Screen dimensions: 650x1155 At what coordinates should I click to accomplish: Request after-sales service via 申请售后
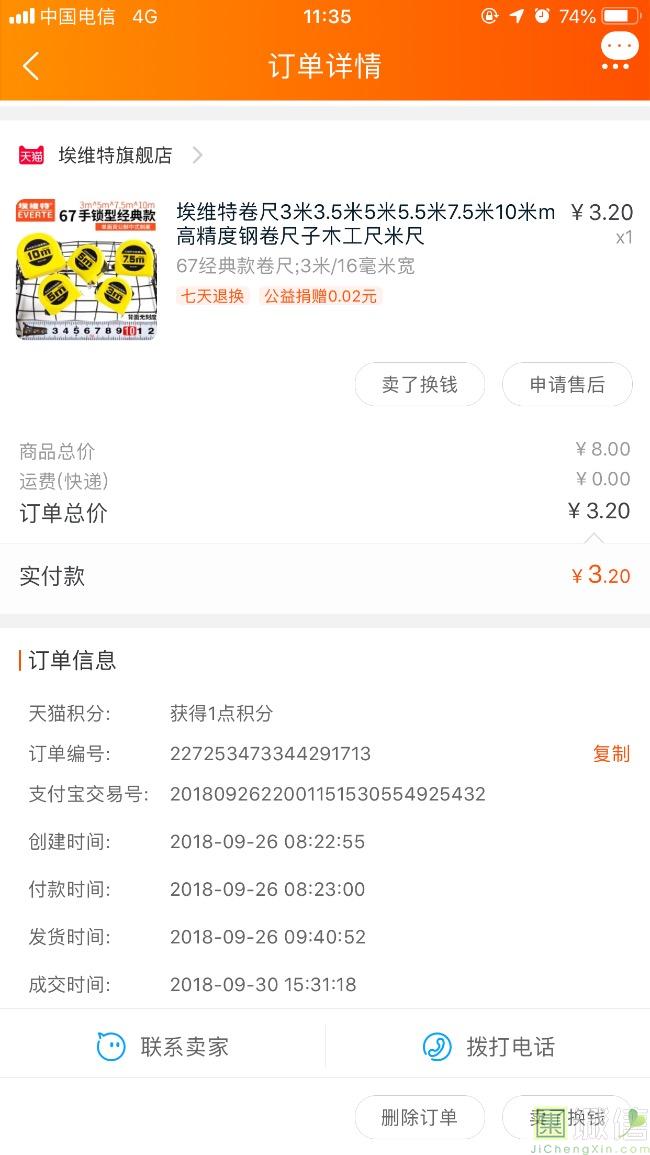click(567, 385)
